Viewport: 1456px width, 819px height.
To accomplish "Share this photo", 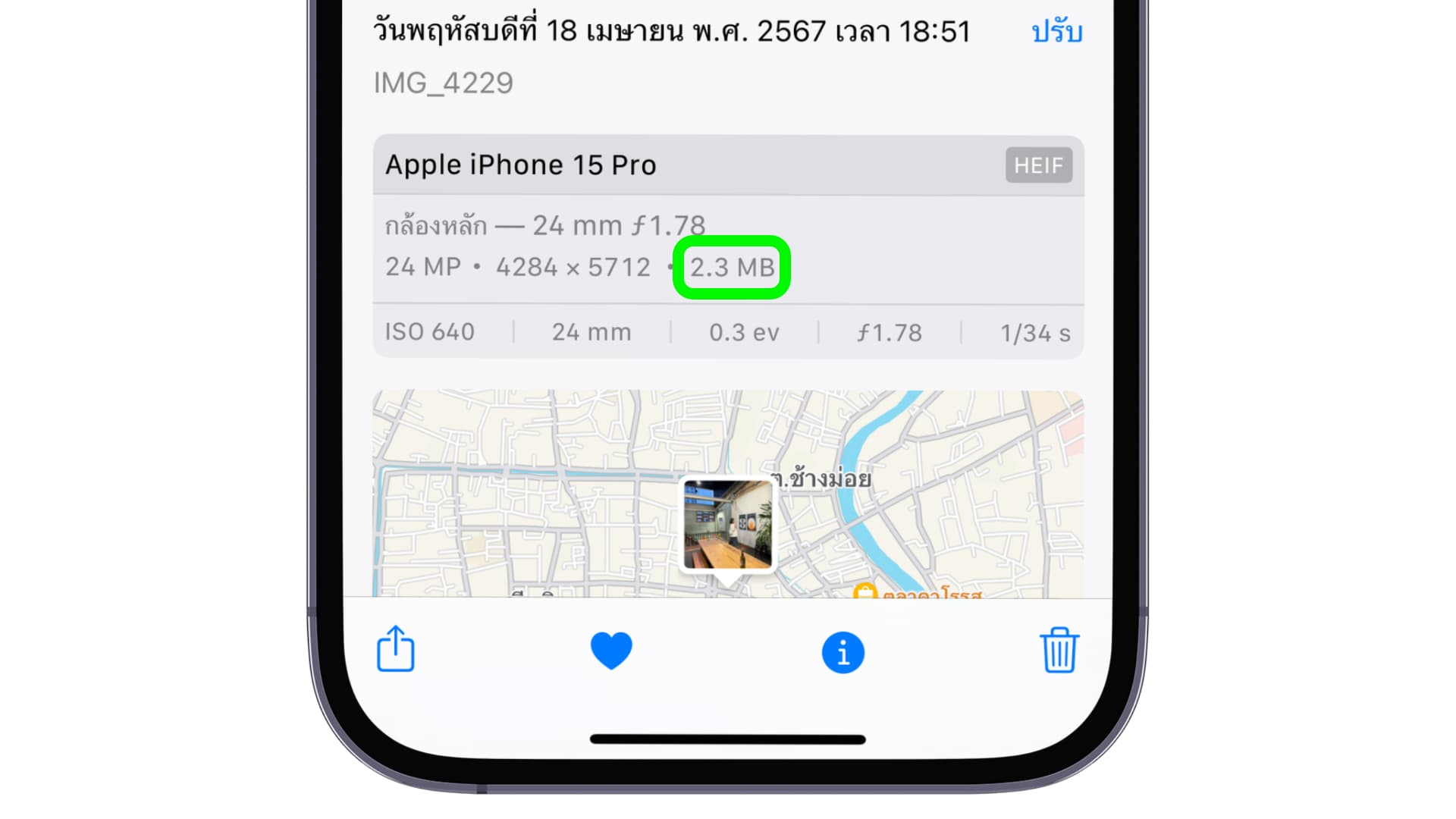I will pos(395,649).
